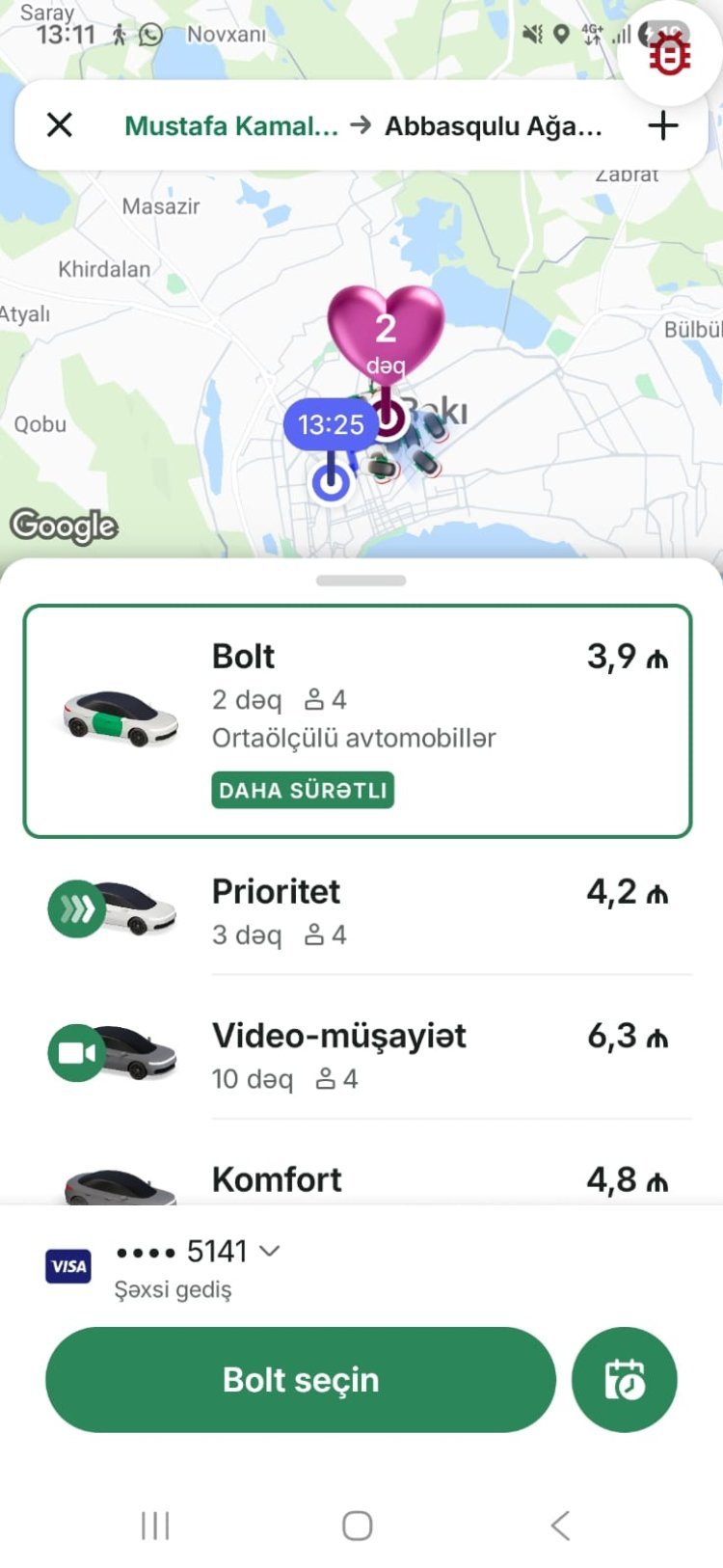Close the route selection with X
This screenshot has width=723, height=1568.
coord(60,125)
